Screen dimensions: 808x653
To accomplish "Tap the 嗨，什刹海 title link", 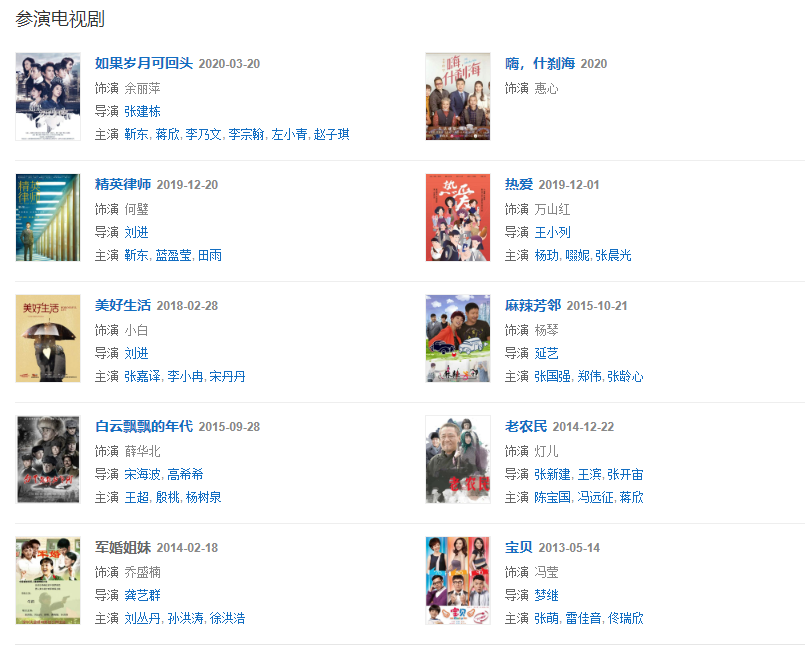I will [540, 63].
